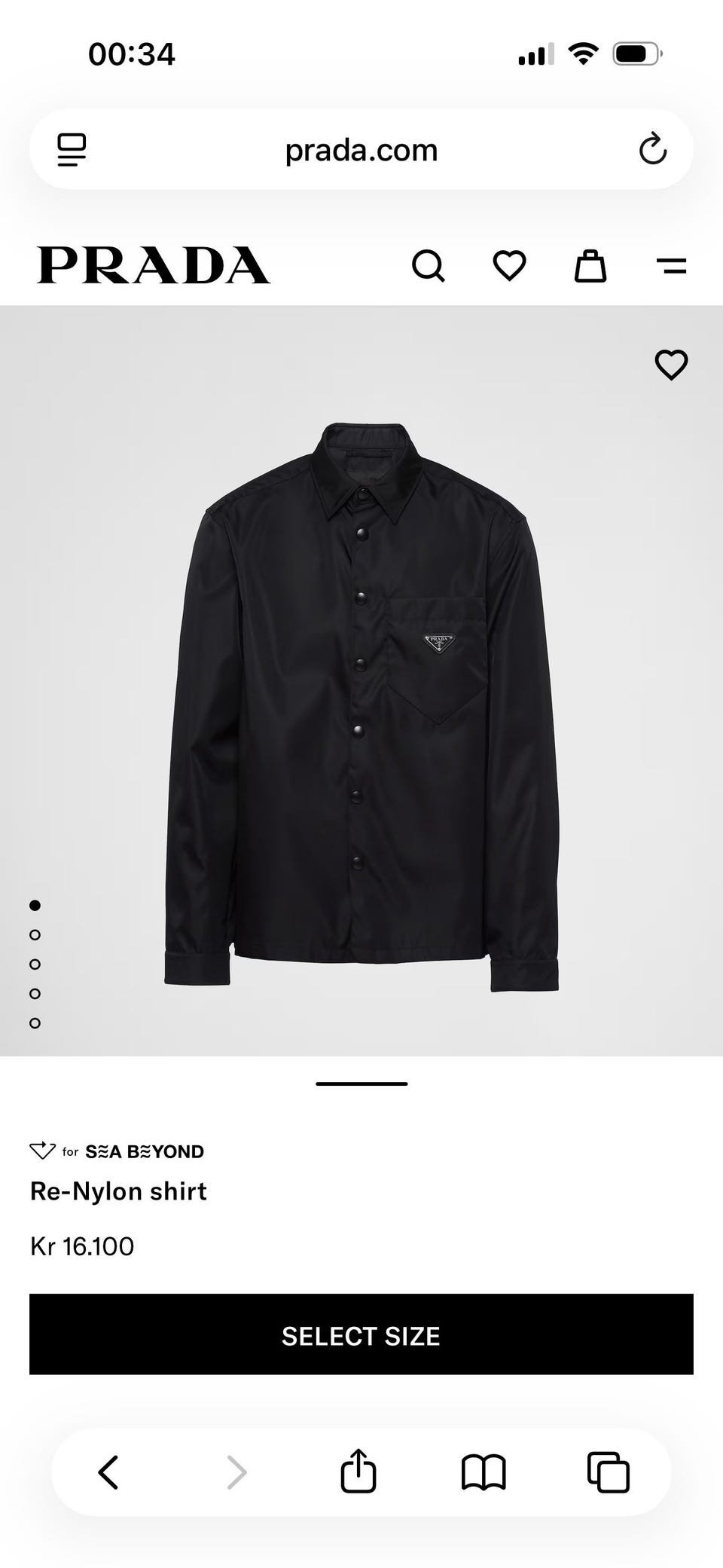Tap the prada.com address bar
Image resolution: width=723 pixels, height=1568 pixels.
(x=361, y=150)
